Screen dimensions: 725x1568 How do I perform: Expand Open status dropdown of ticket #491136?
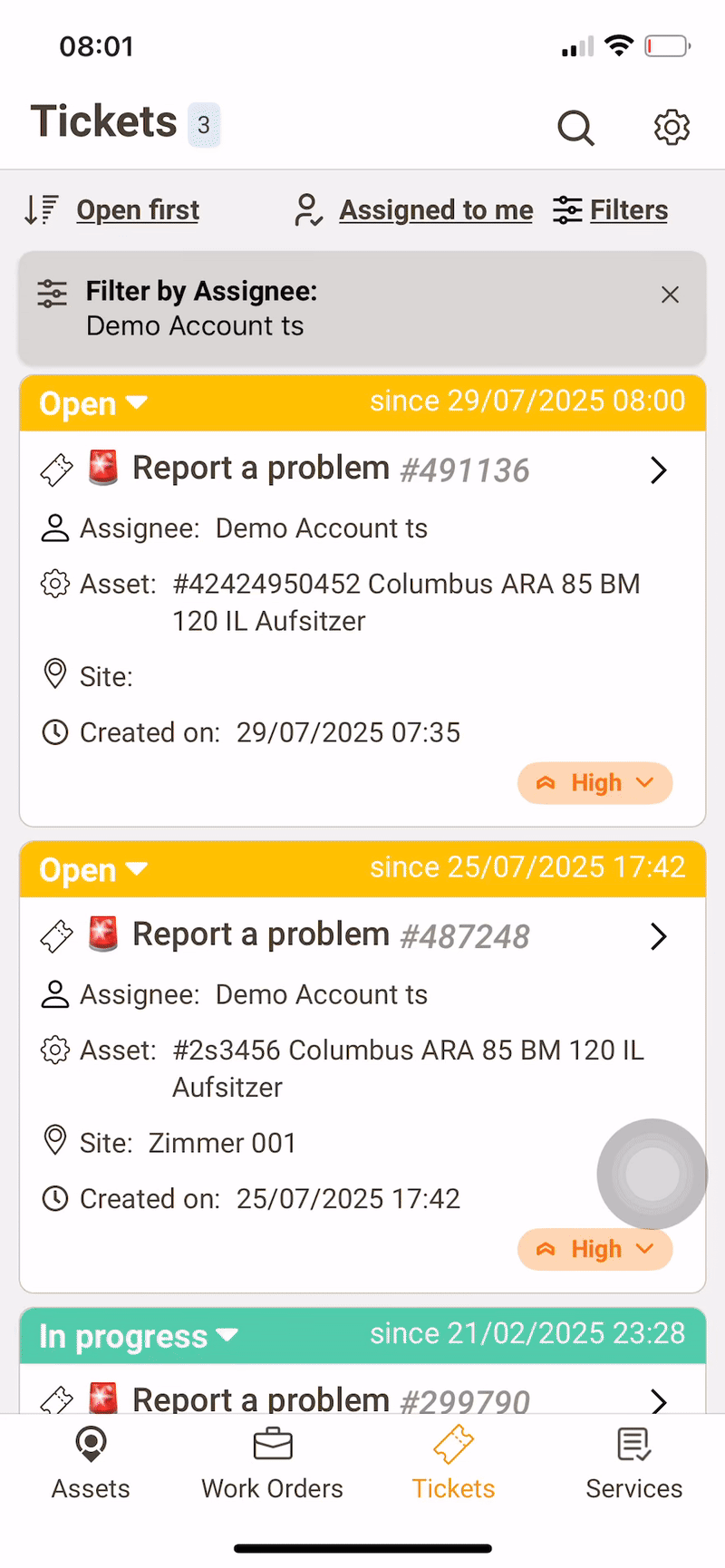coord(93,403)
